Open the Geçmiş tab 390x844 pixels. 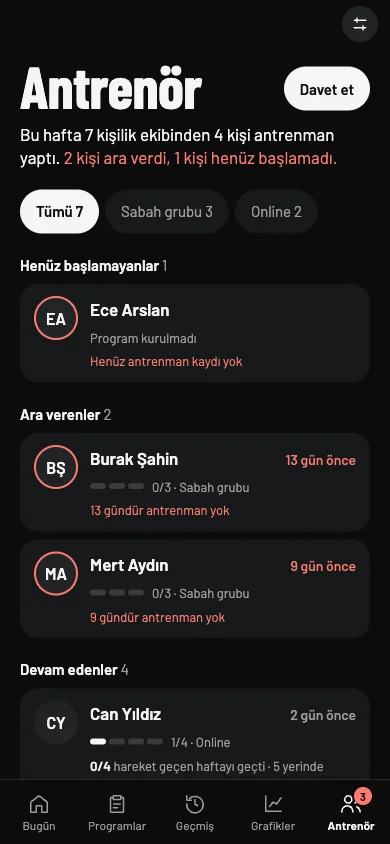(x=195, y=812)
